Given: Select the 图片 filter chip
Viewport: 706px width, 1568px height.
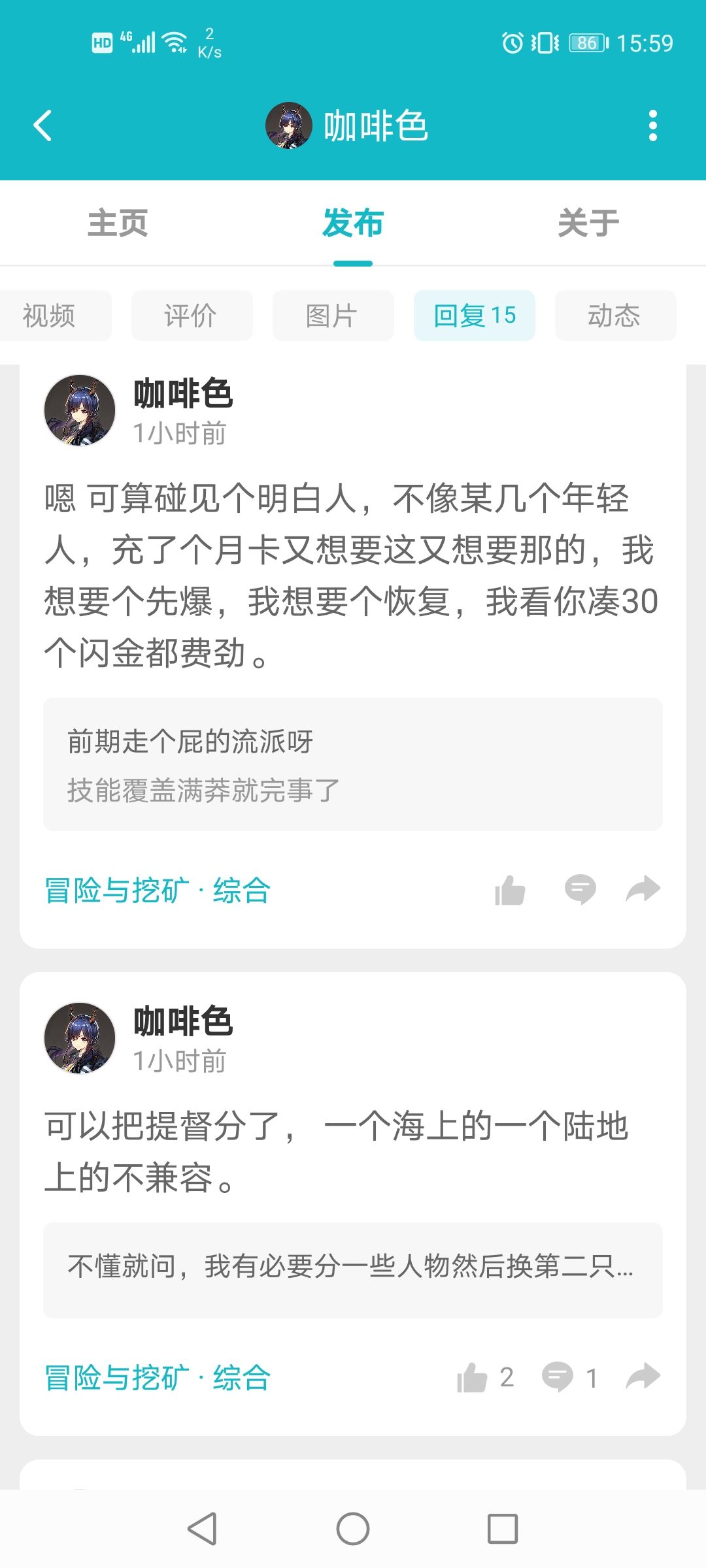Looking at the screenshot, I should [333, 316].
